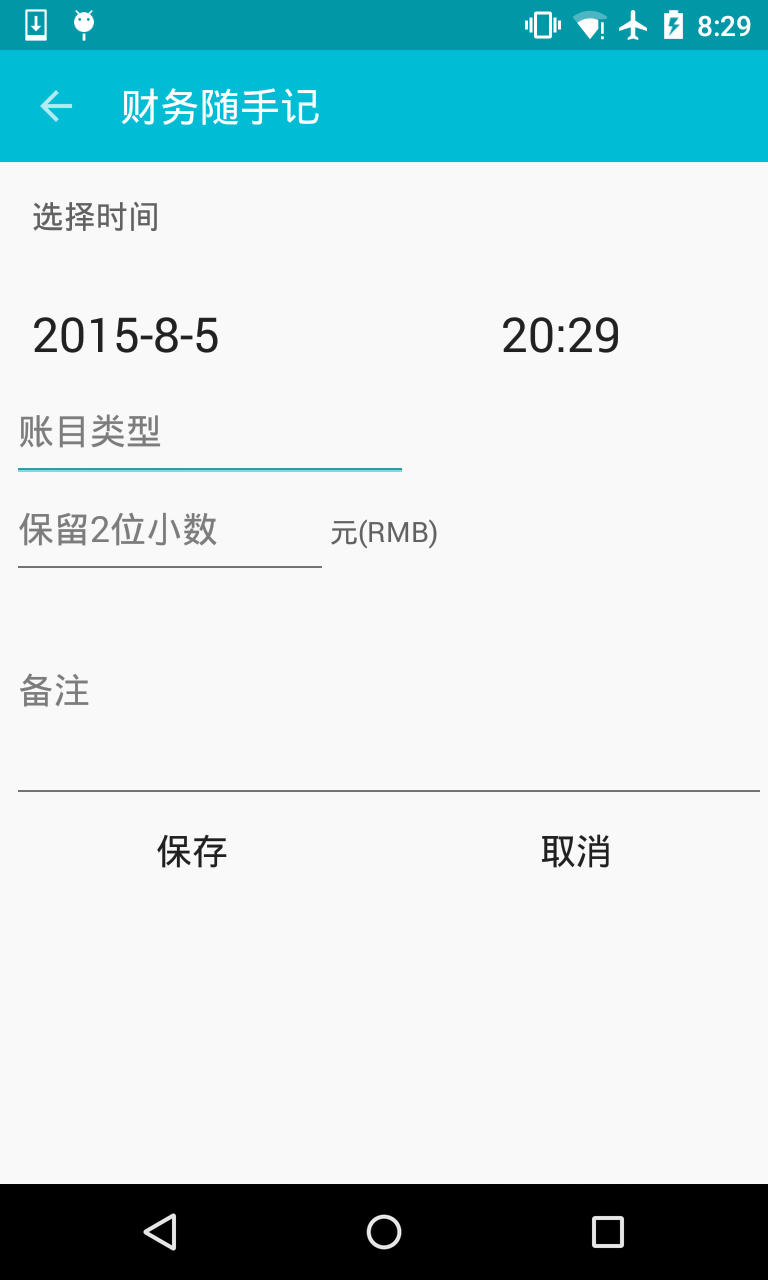Focus the 账目类型 field
This screenshot has height=1280, width=768.
pos(209,434)
